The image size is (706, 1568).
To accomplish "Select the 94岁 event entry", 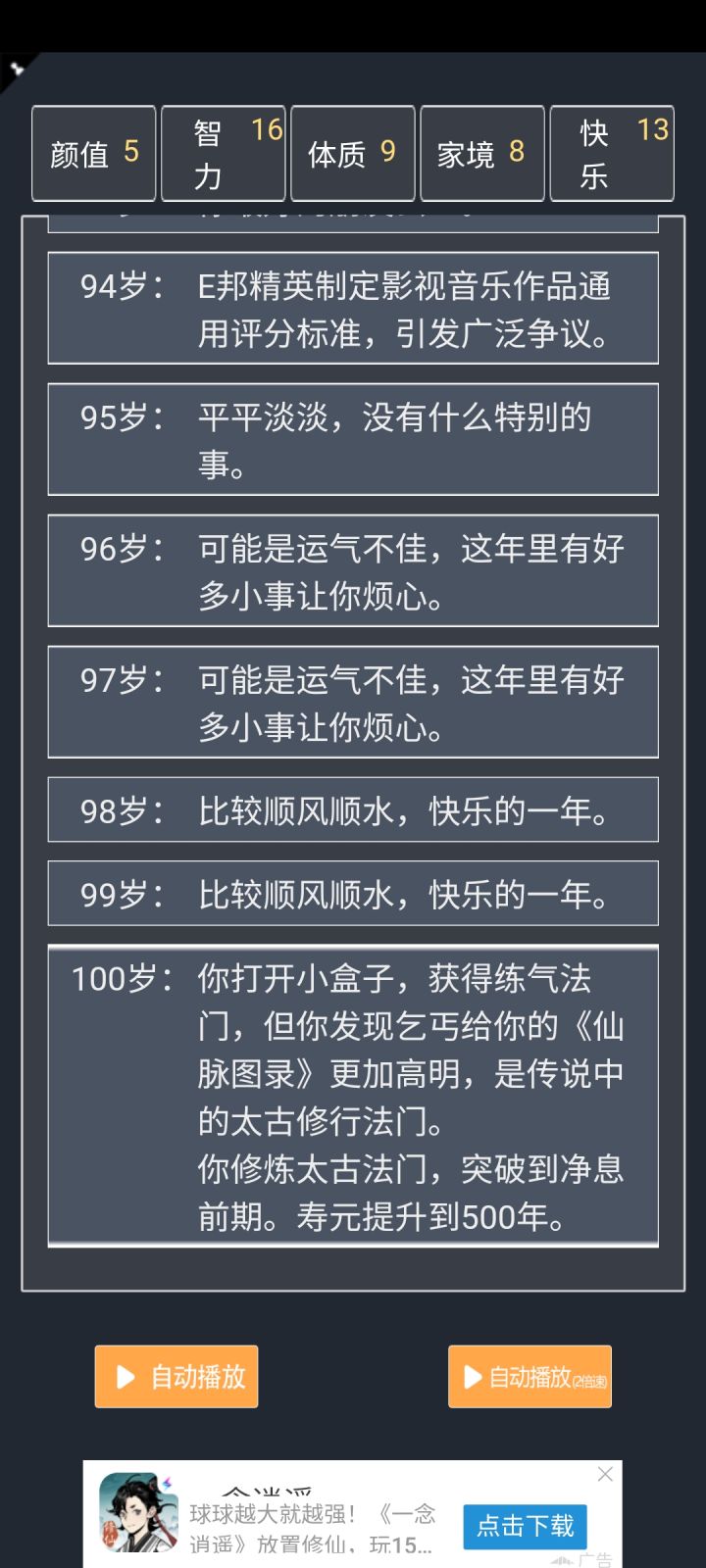I will pyautogui.click(x=353, y=307).
